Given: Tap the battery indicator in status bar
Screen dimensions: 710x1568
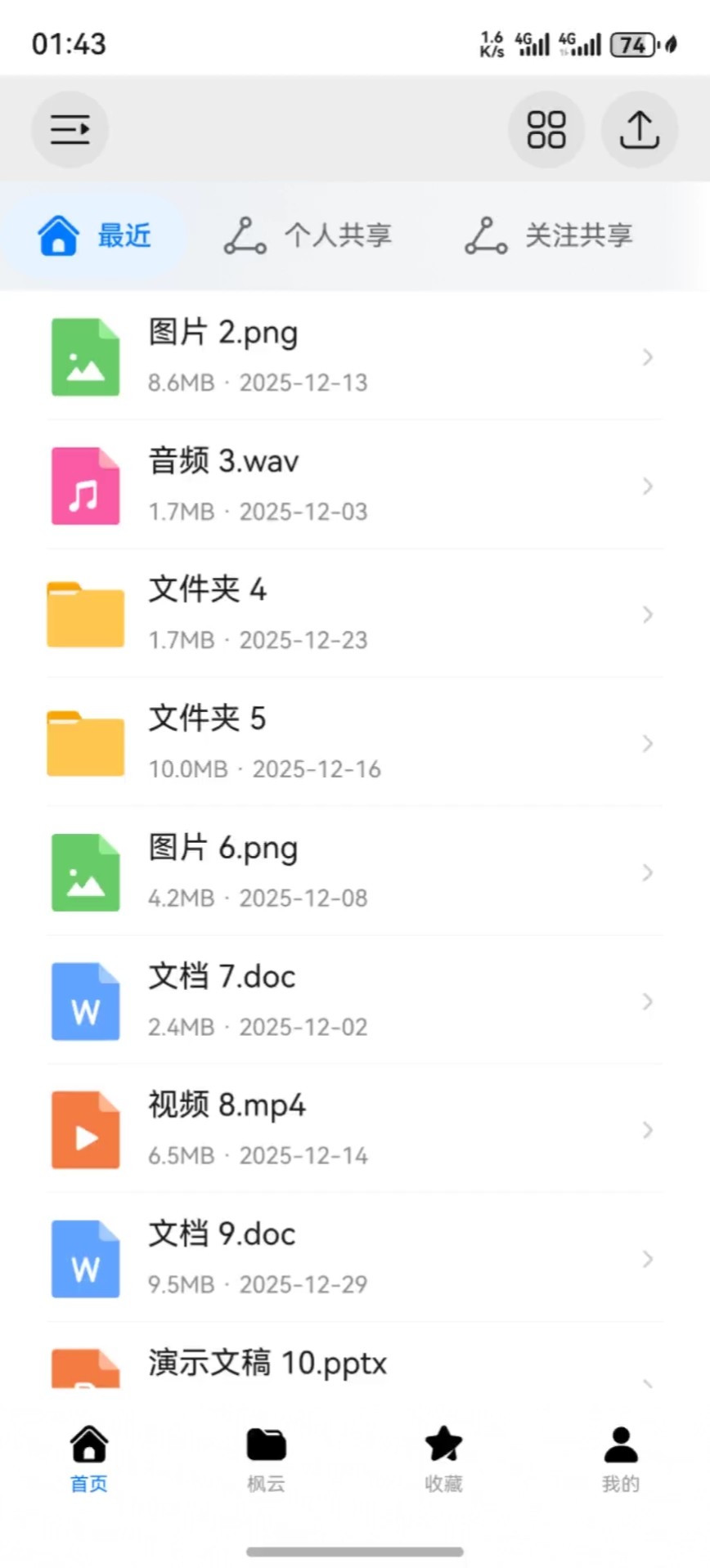Looking at the screenshot, I should point(632,44).
